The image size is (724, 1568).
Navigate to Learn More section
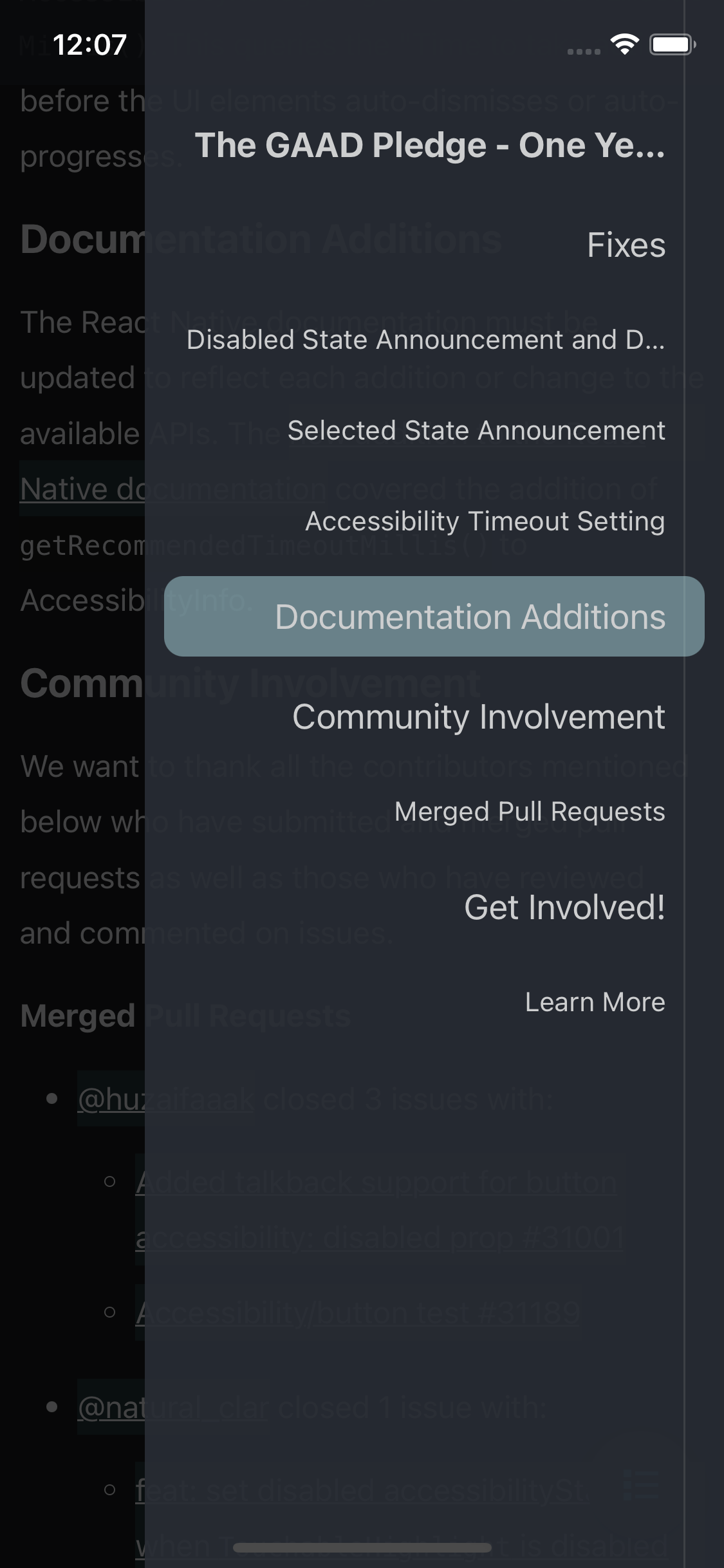(595, 1002)
